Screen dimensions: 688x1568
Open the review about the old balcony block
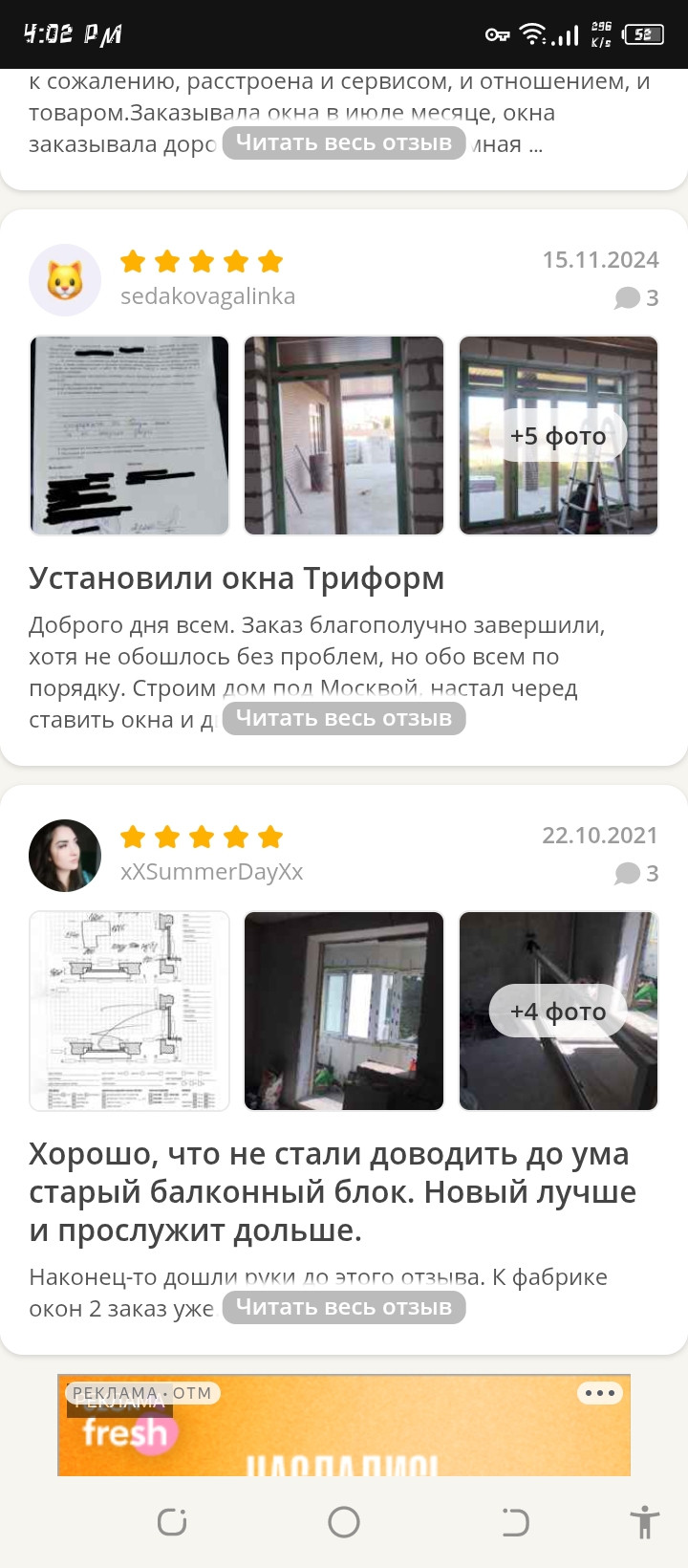[x=333, y=1192]
